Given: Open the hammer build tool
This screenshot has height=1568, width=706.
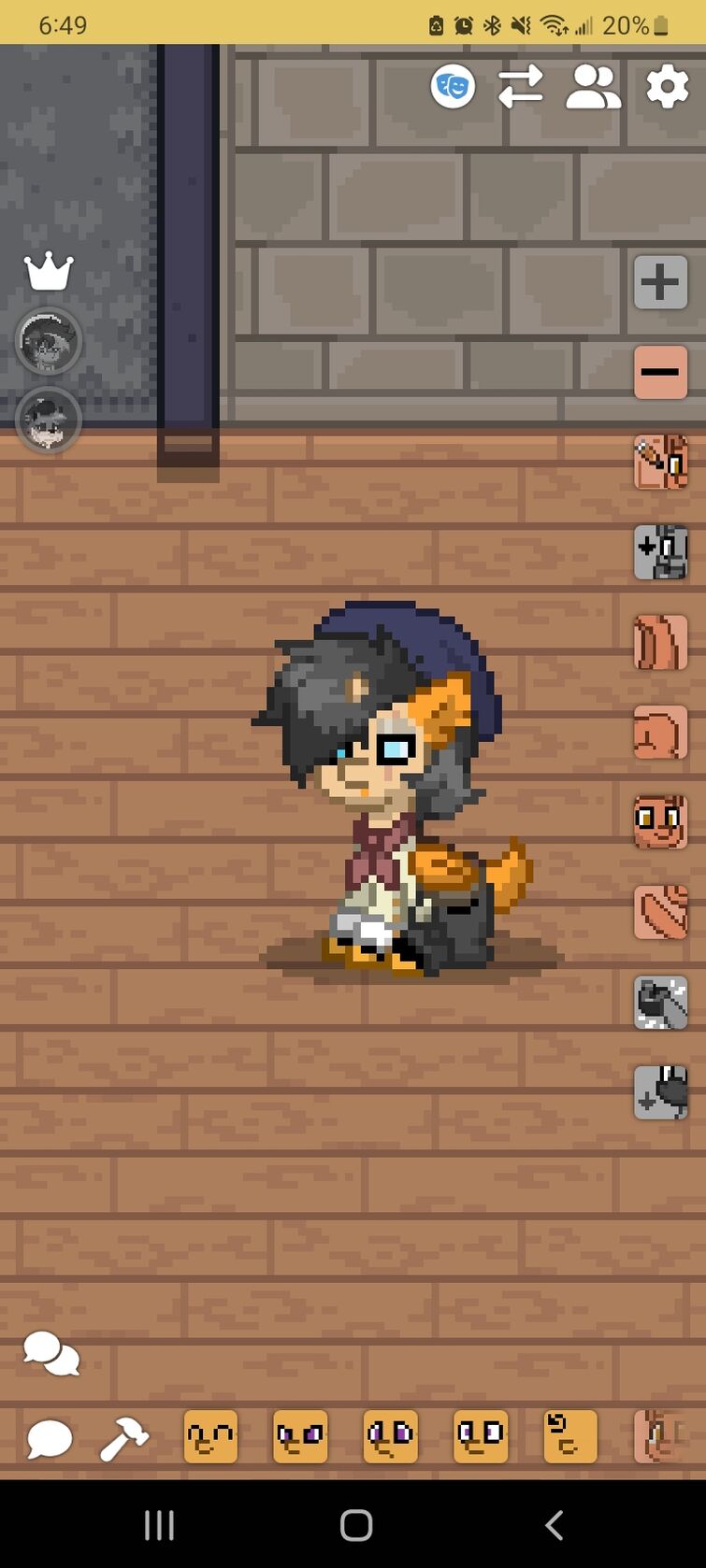Looking at the screenshot, I should click(x=123, y=1437).
